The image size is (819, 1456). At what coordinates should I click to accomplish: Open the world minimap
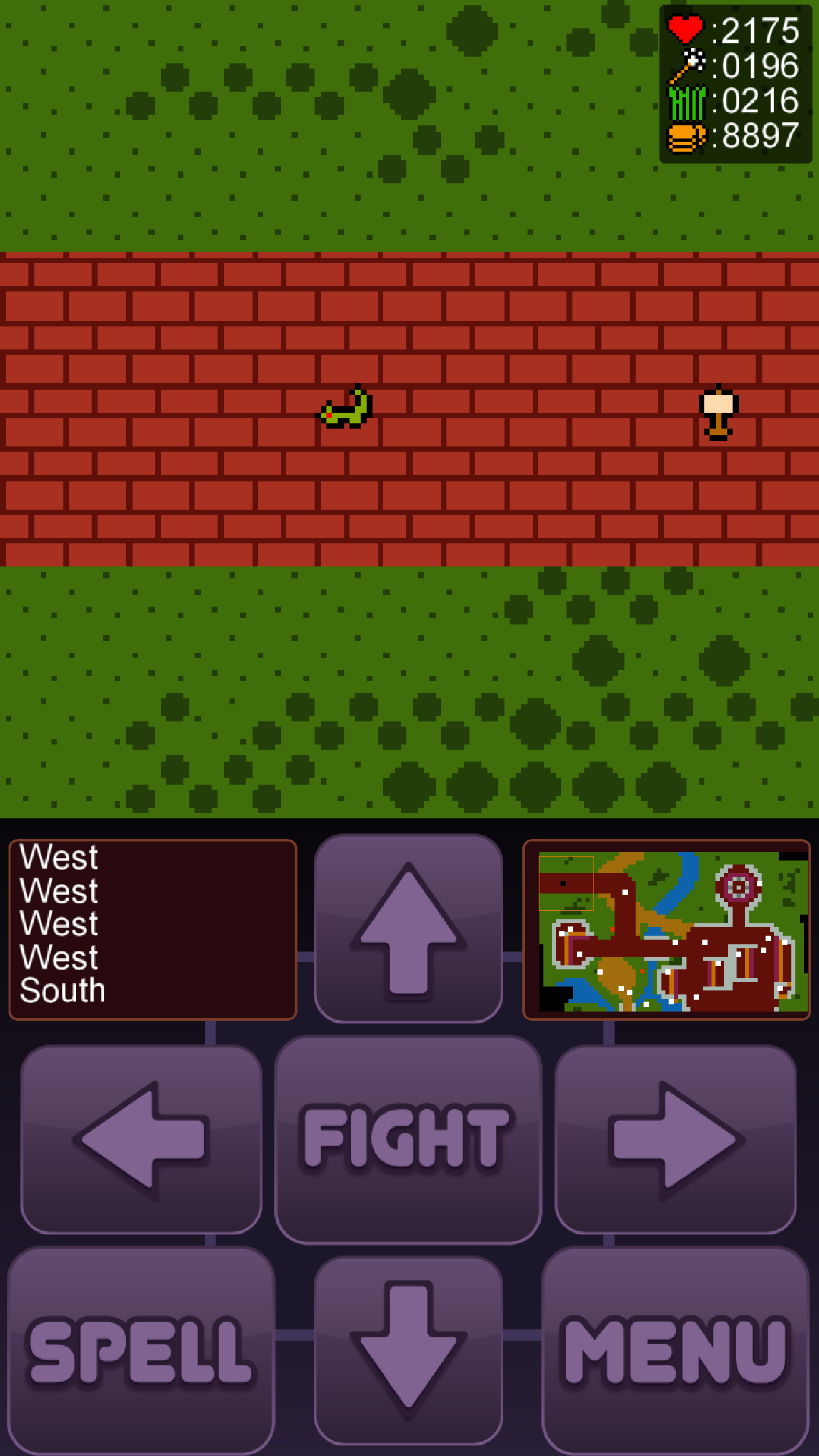coord(666,930)
